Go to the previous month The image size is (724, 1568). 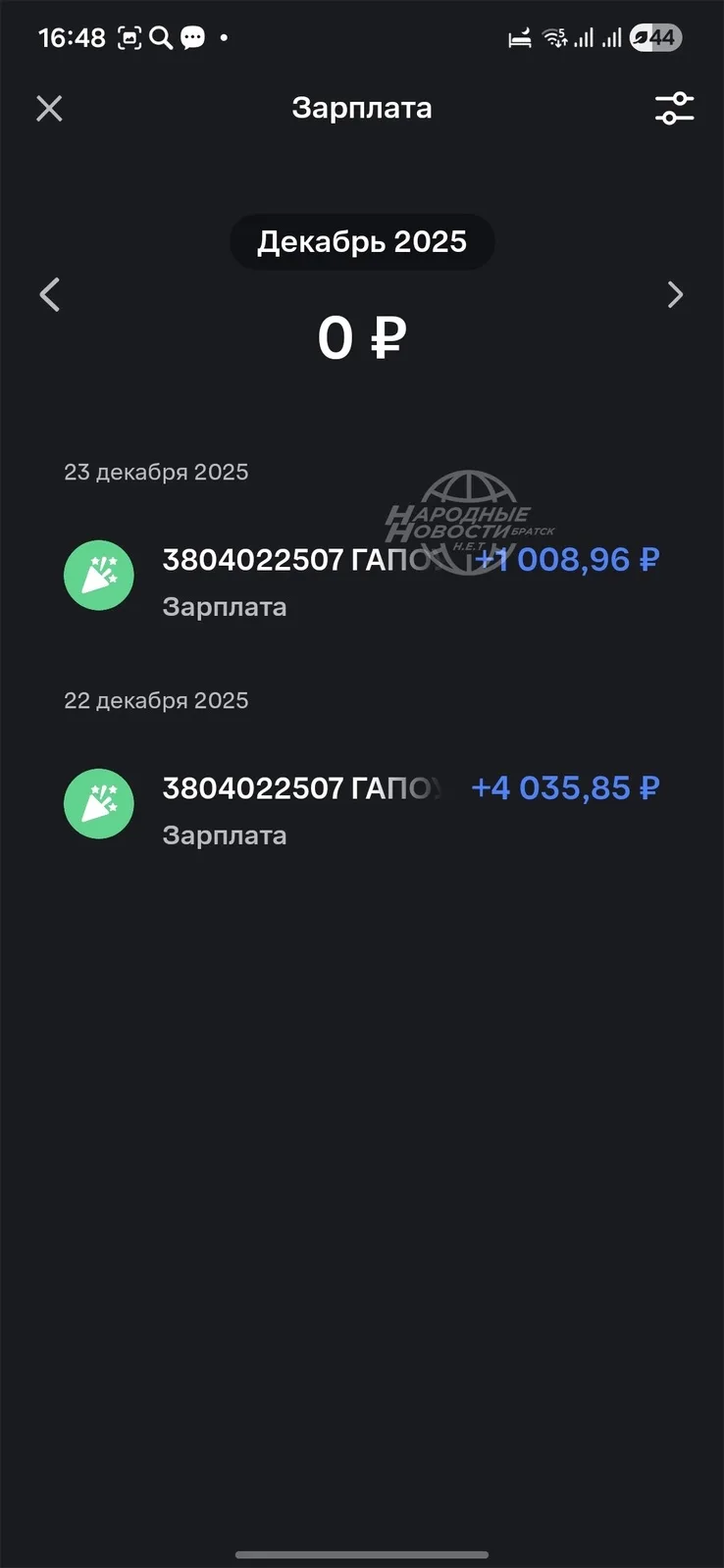click(x=49, y=294)
